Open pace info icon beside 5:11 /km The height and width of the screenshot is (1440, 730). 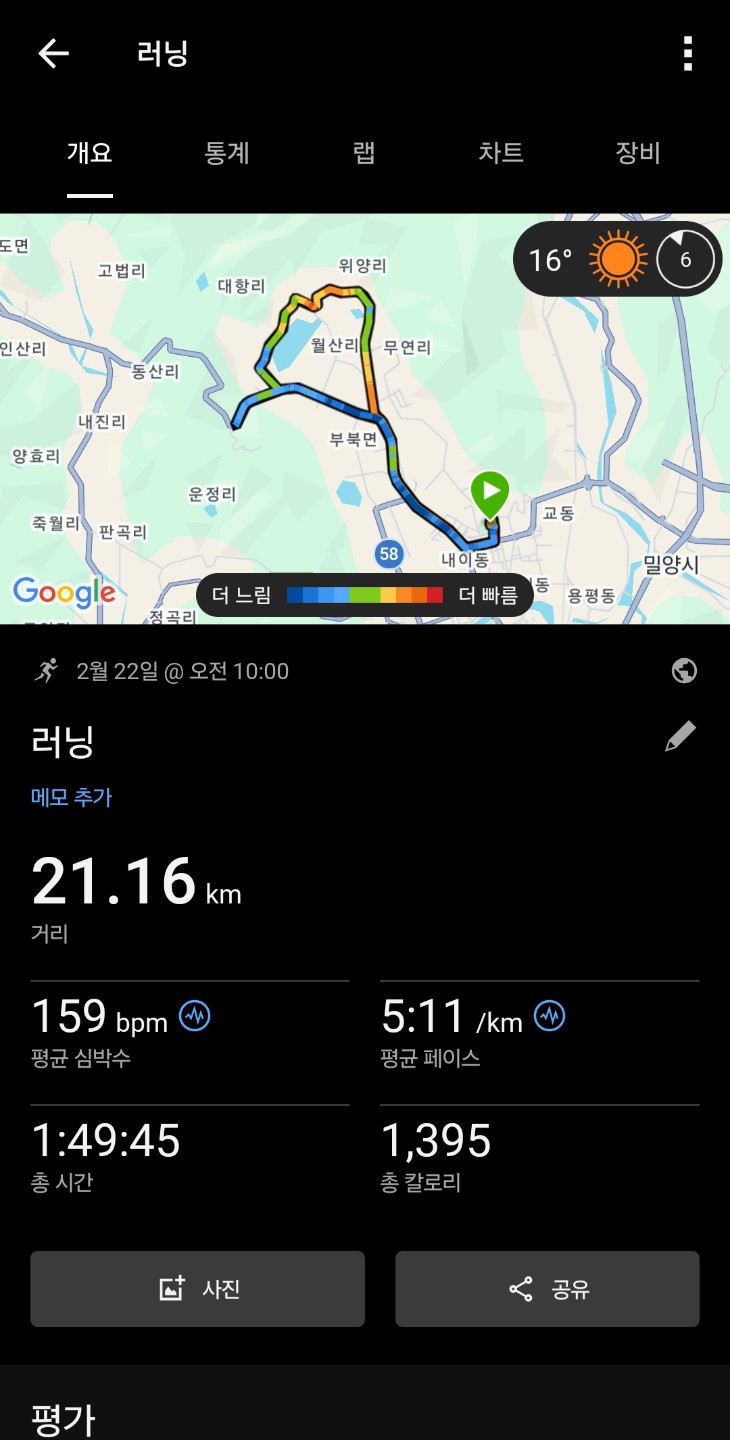pos(549,1017)
